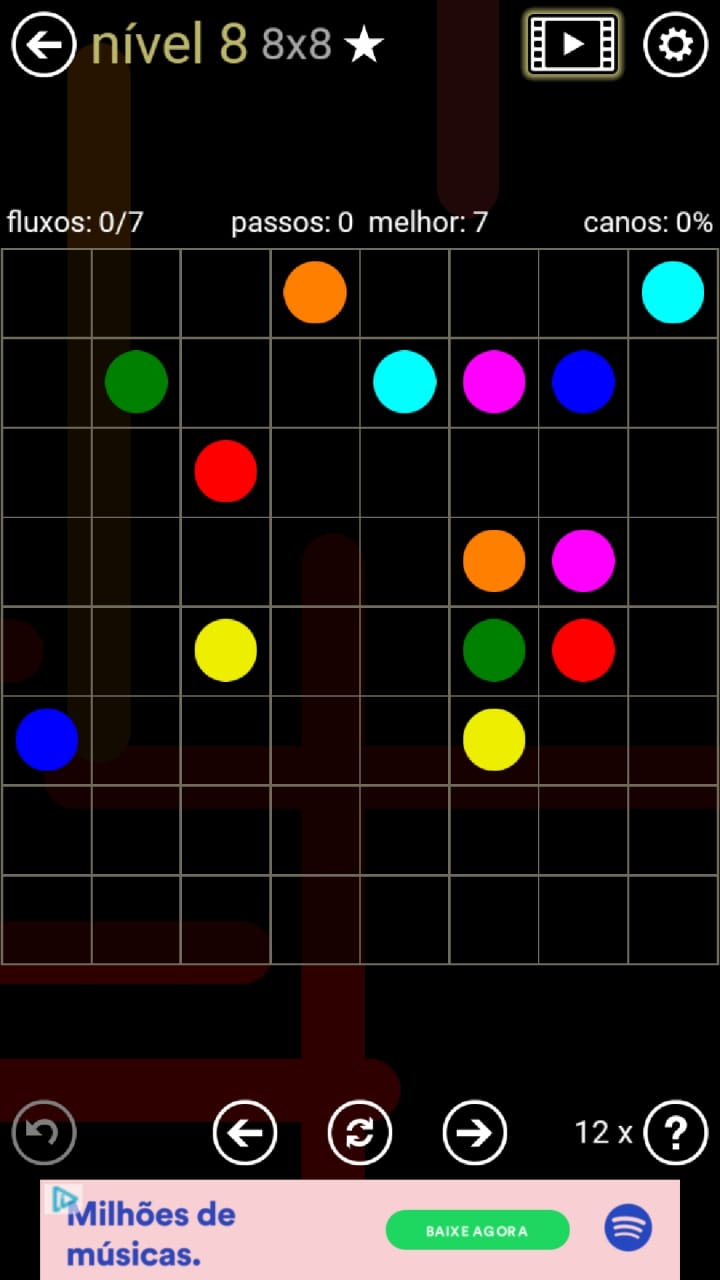Skip to the next level
Image resolution: width=720 pixels, height=1280 pixels.
tap(475, 1132)
